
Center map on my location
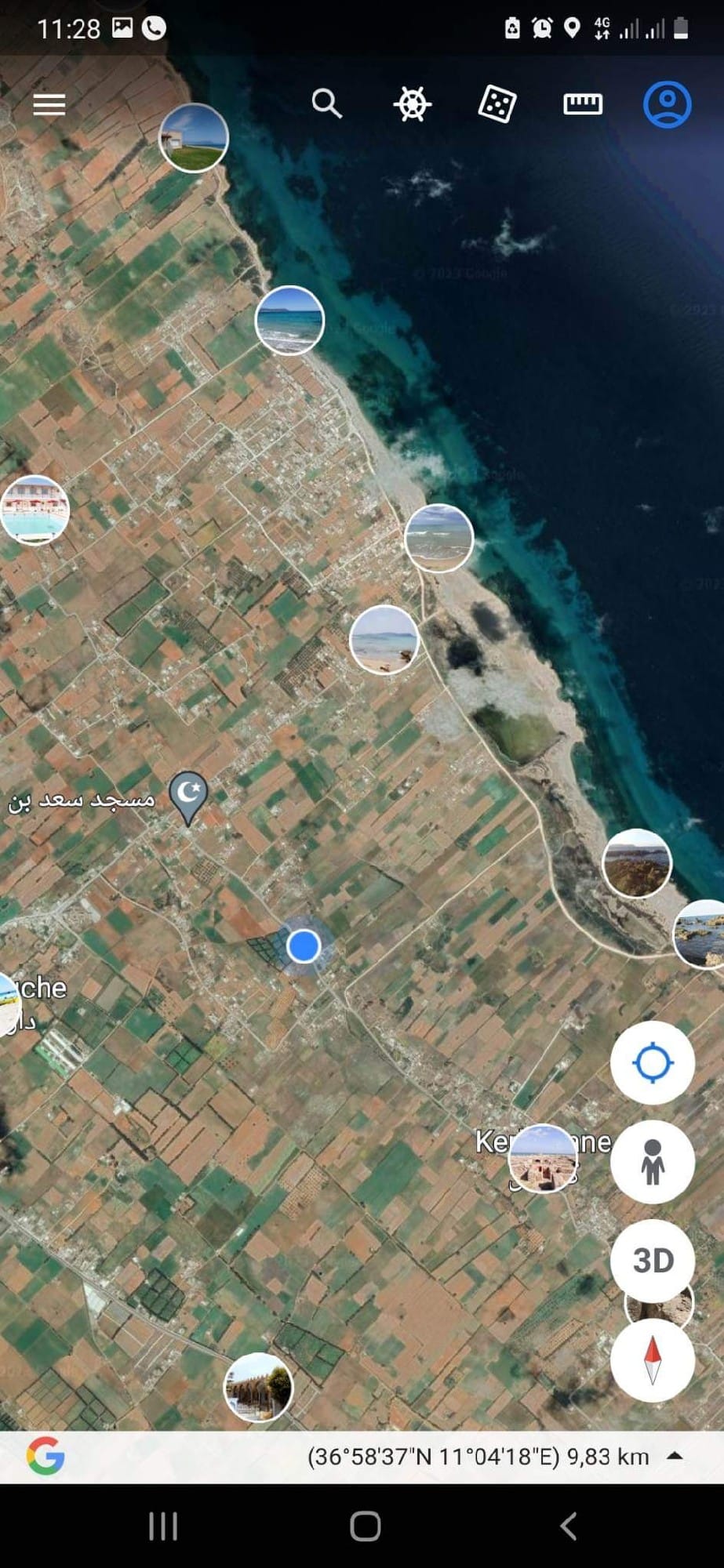653,1063
